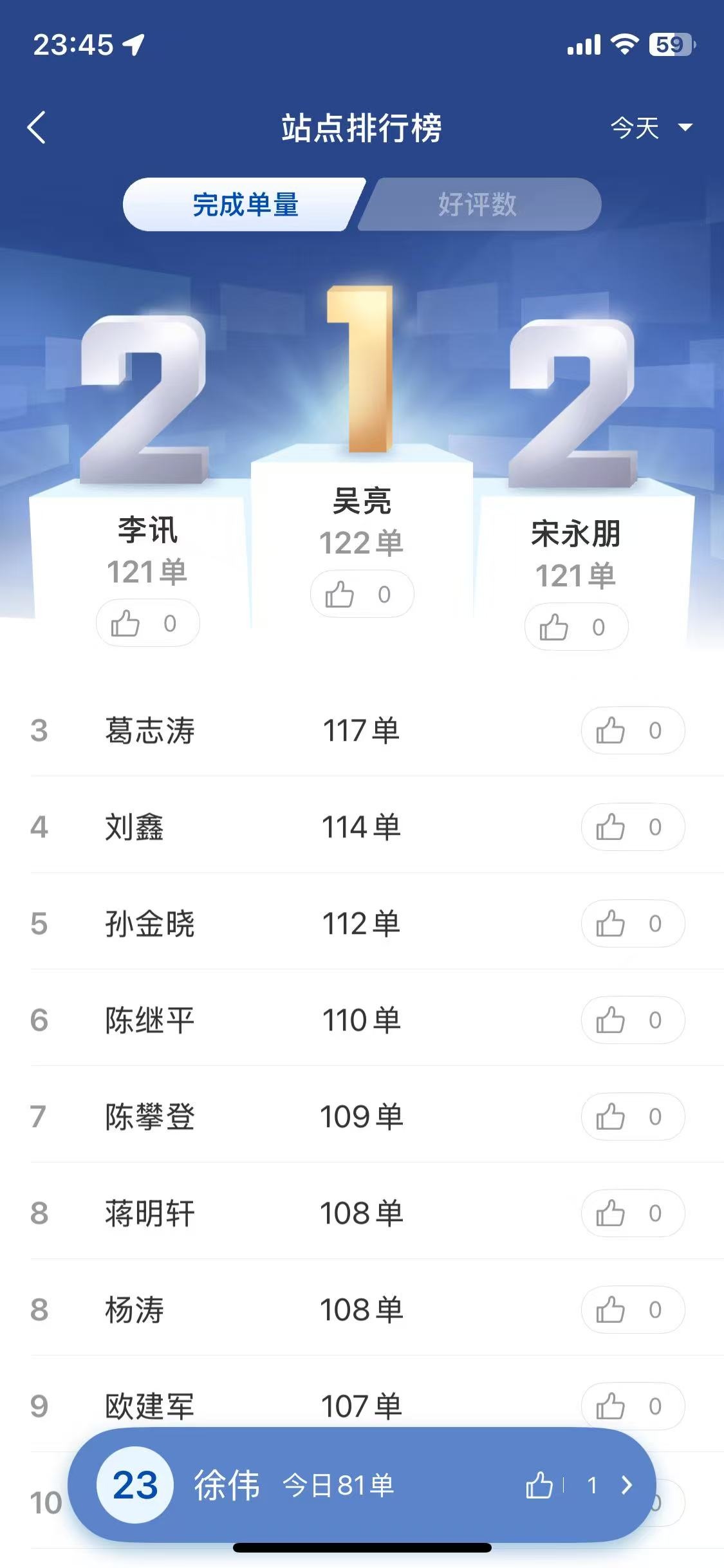Open 徐伟's own ranking details arrow

(627, 1485)
